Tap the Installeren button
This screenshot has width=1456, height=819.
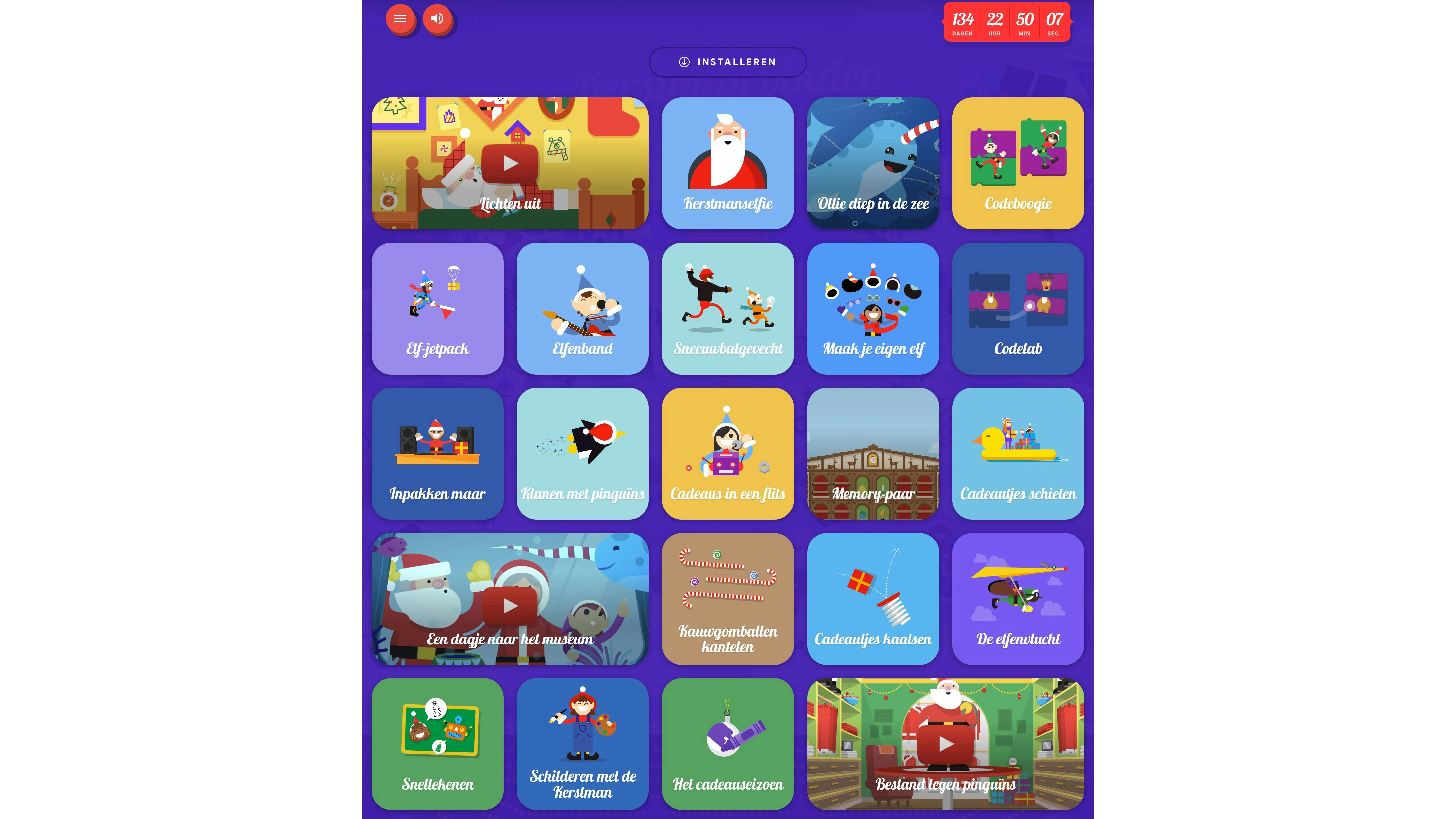point(727,62)
